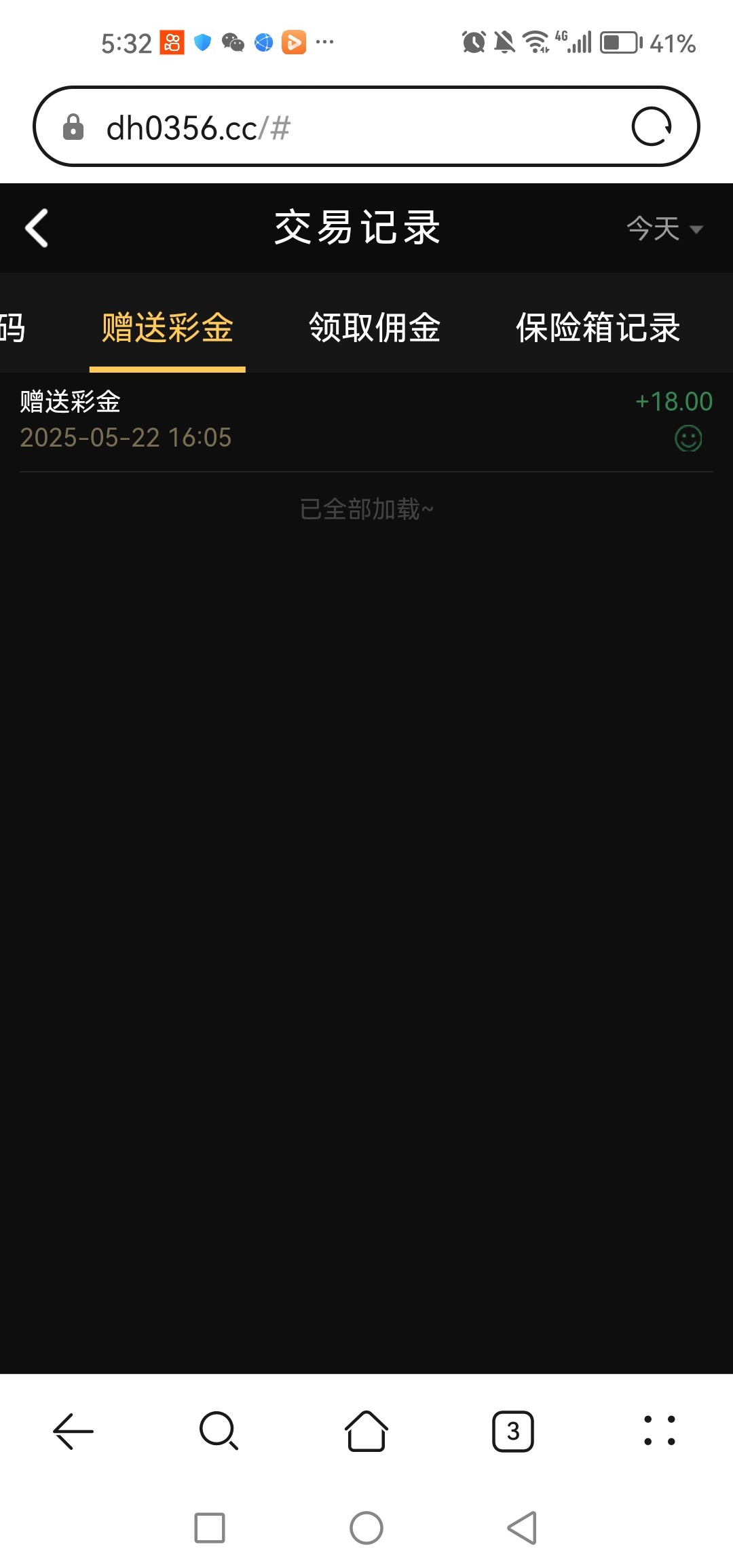Screen dimensions: 733x1568
Task: Reload the page with the refresh icon
Action: click(x=652, y=127)
